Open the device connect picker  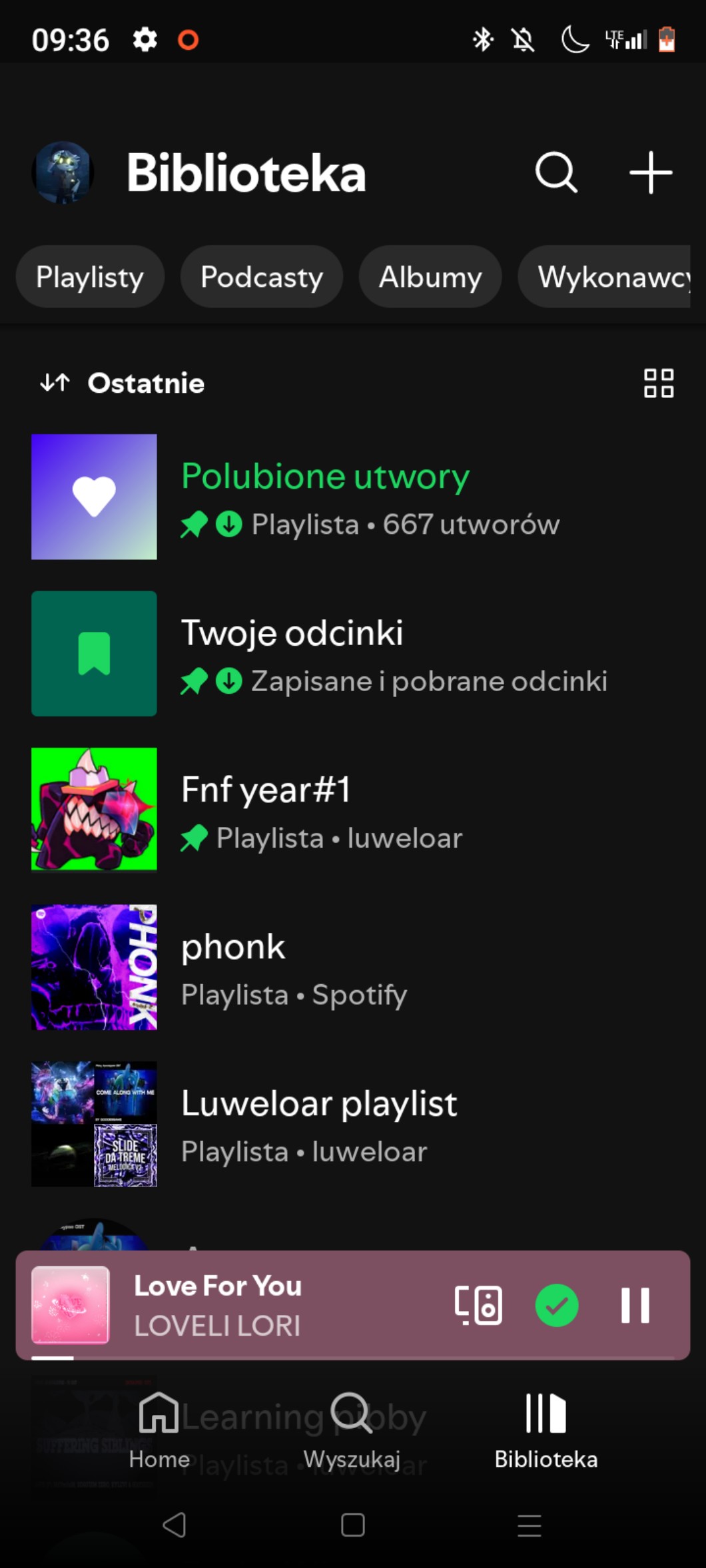[x=478, y=1305]
